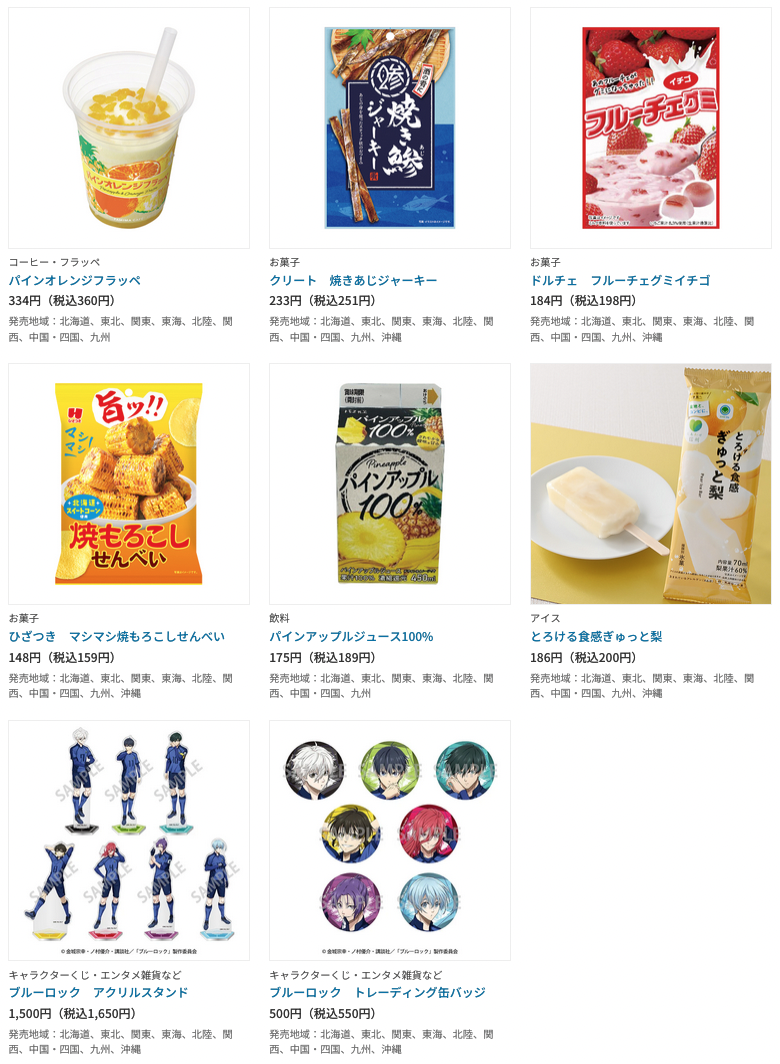Tap the acrylic stand figures image
Screen dimensions: 780x1064
pos(129,840)
